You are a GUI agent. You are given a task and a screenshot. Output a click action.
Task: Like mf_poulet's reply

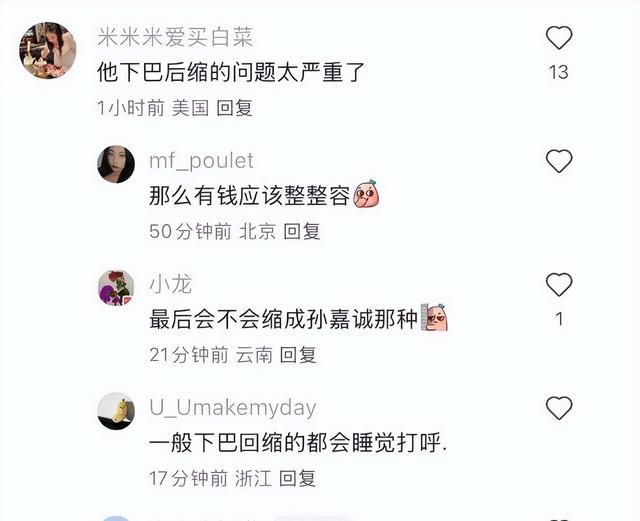(559, 161)
